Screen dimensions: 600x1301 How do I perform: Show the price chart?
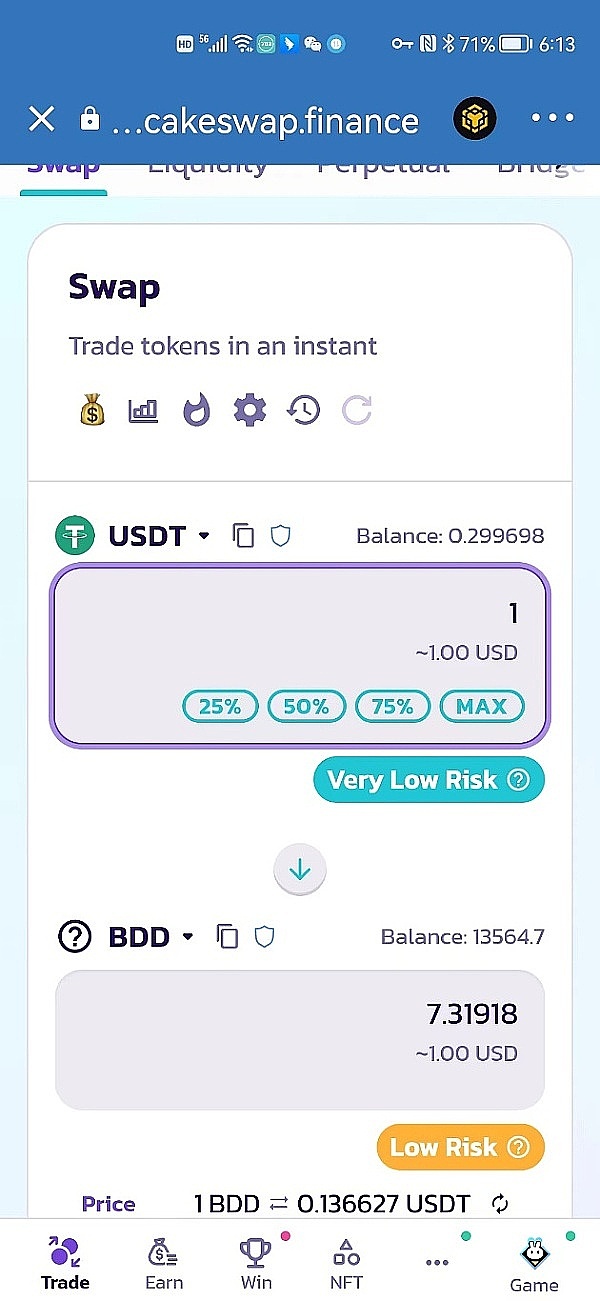point(143,410)
